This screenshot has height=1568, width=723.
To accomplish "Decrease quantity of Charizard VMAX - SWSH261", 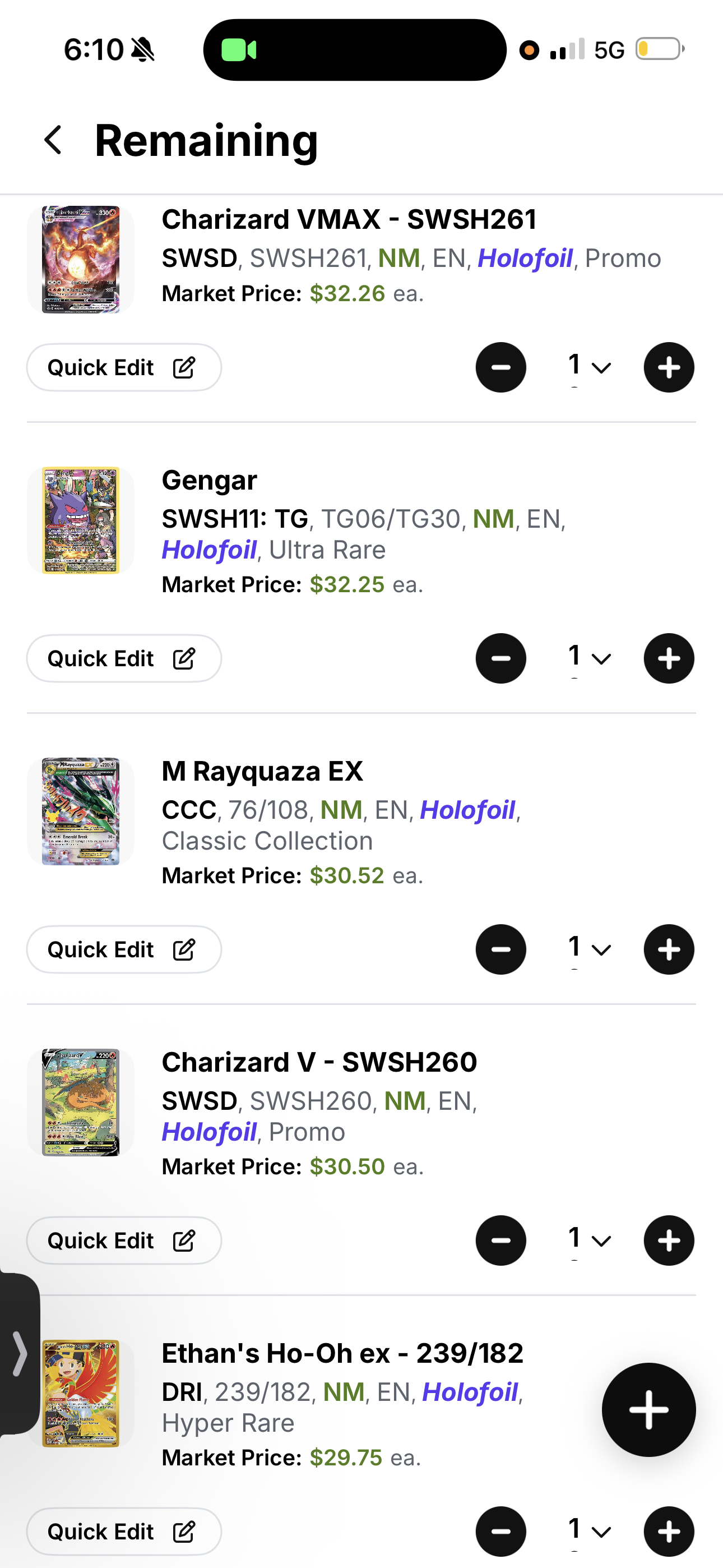I will coord(501,367).
